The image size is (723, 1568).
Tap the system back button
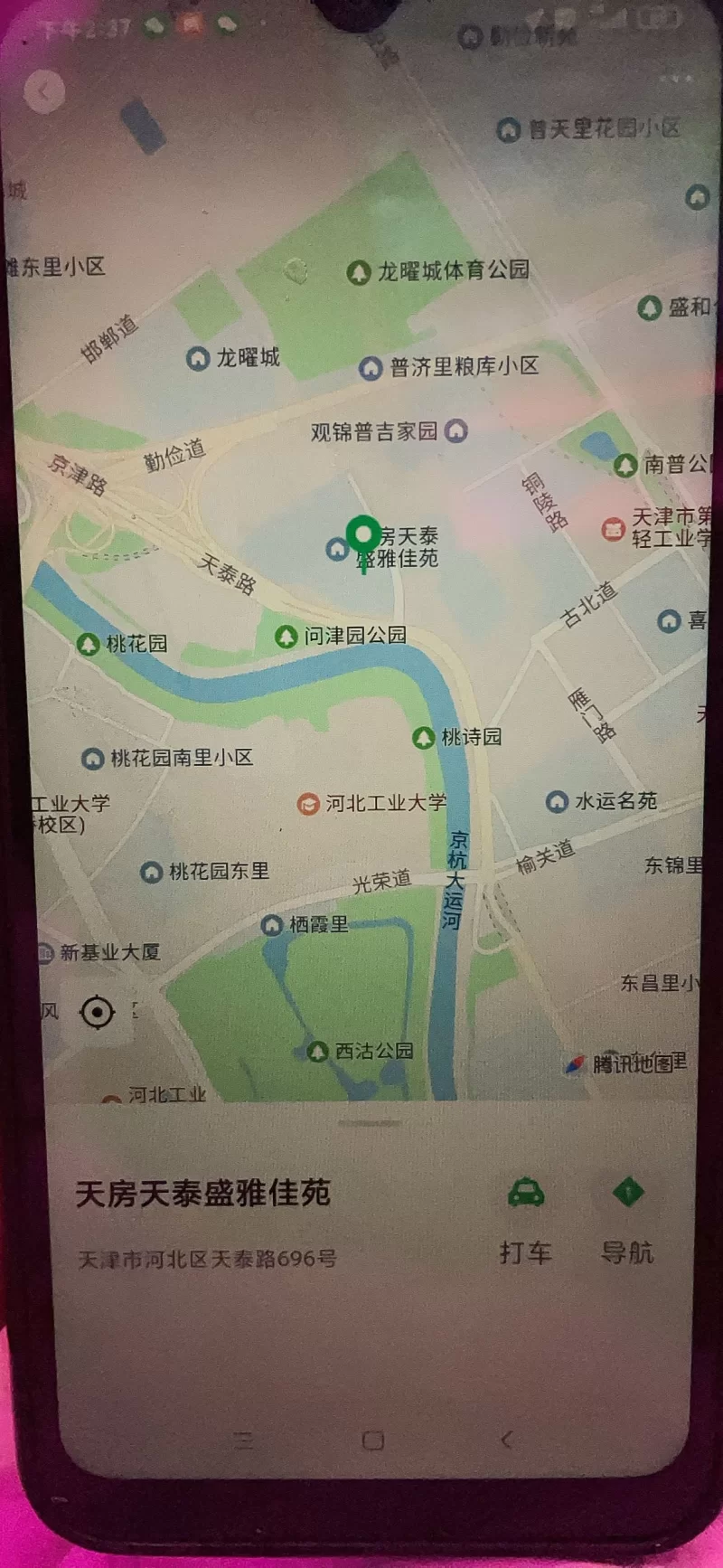coord(506,1439)
